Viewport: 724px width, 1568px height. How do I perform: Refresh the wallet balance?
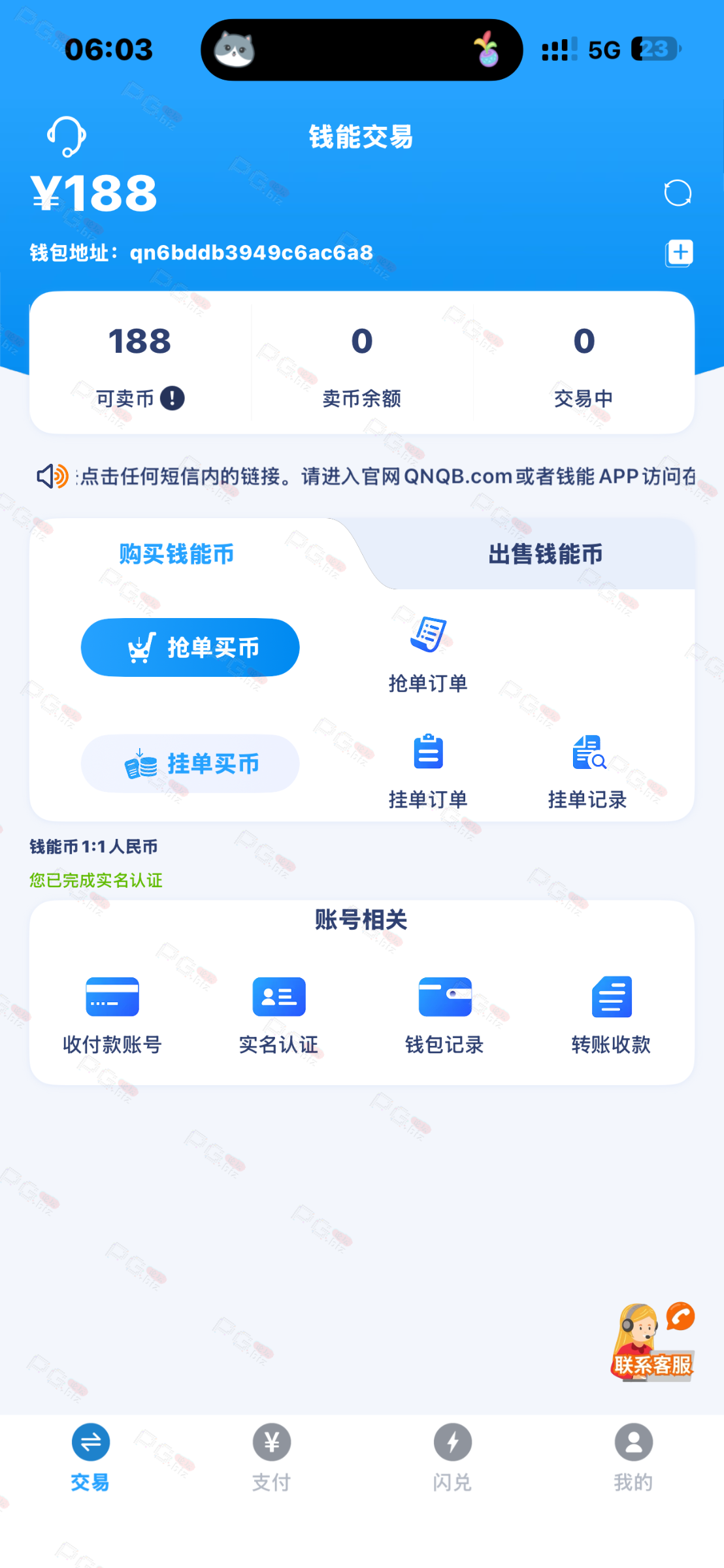[x=678, y=193]
